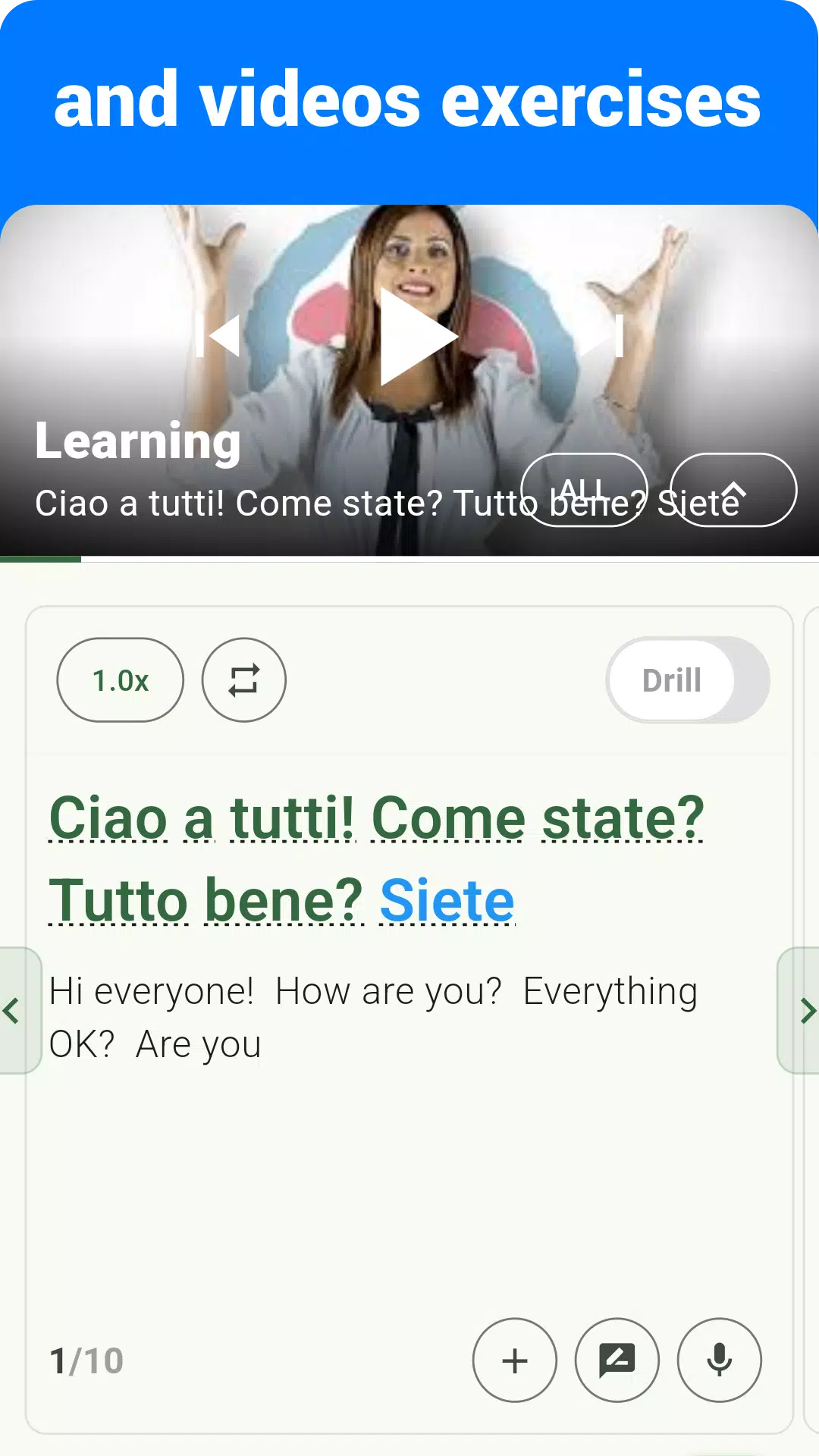
Task: Add this sentence with the plus button
Action: tap(515, 1360)
